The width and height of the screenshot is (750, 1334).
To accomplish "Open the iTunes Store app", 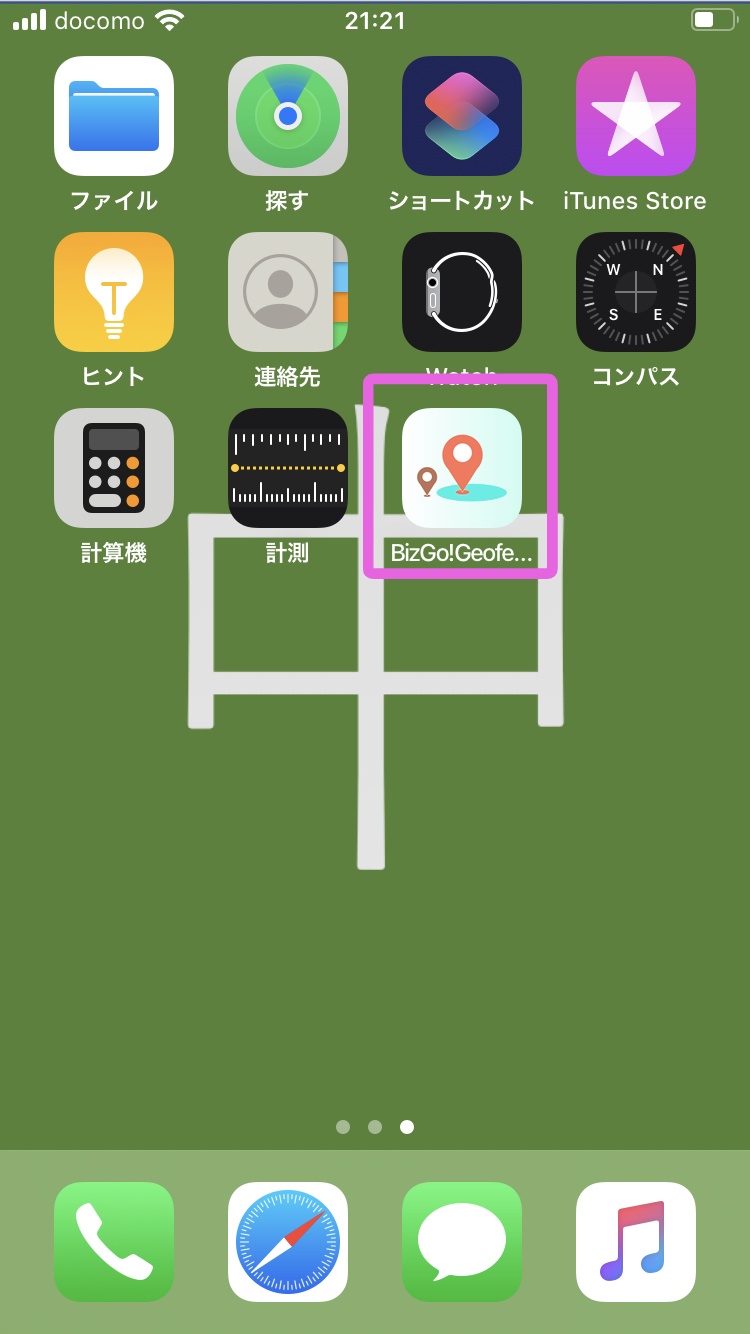I will pyautogui.click(x=636, y=116).
